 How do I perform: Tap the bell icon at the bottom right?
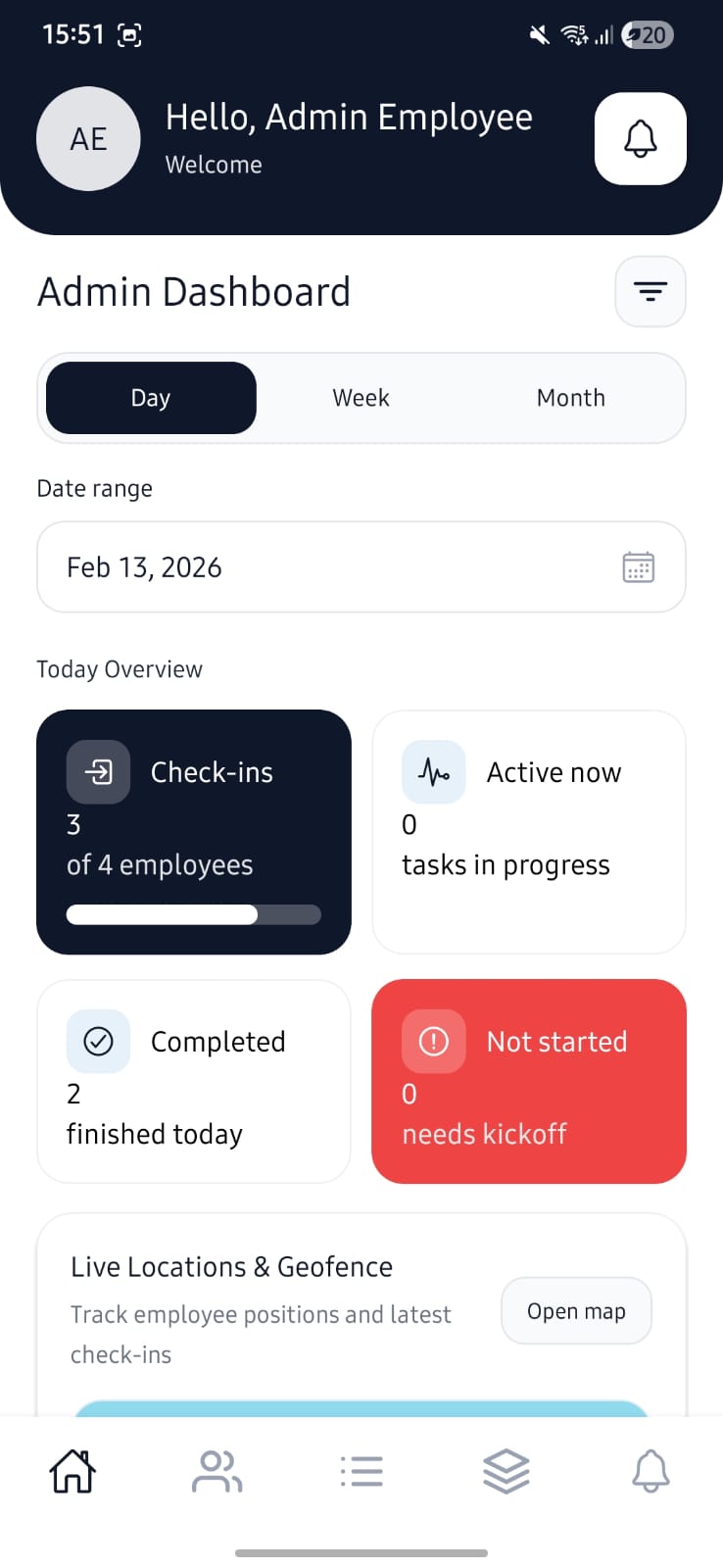[x=651, y=1470]
